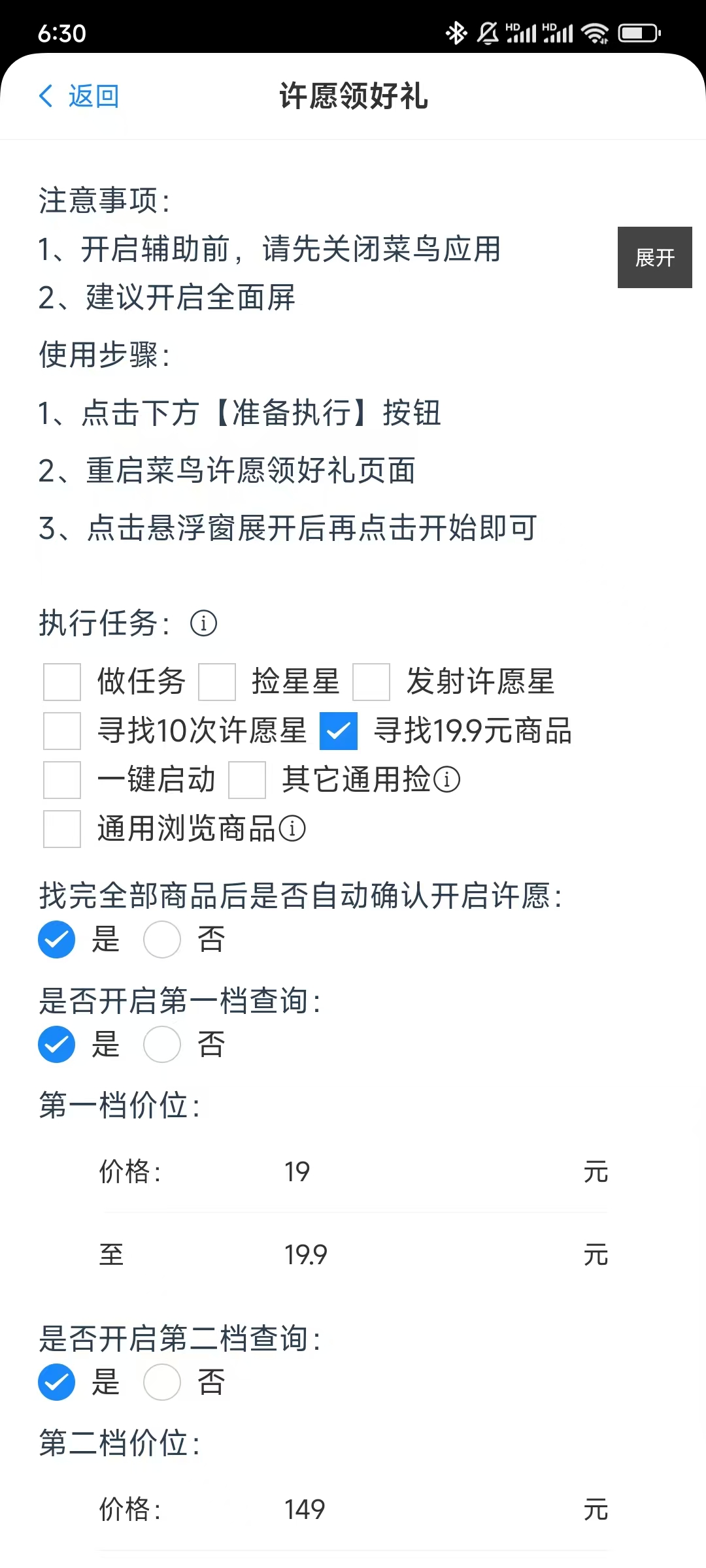
Task: View the info icon after 通用浏览商品
Action: coord(292,828)
